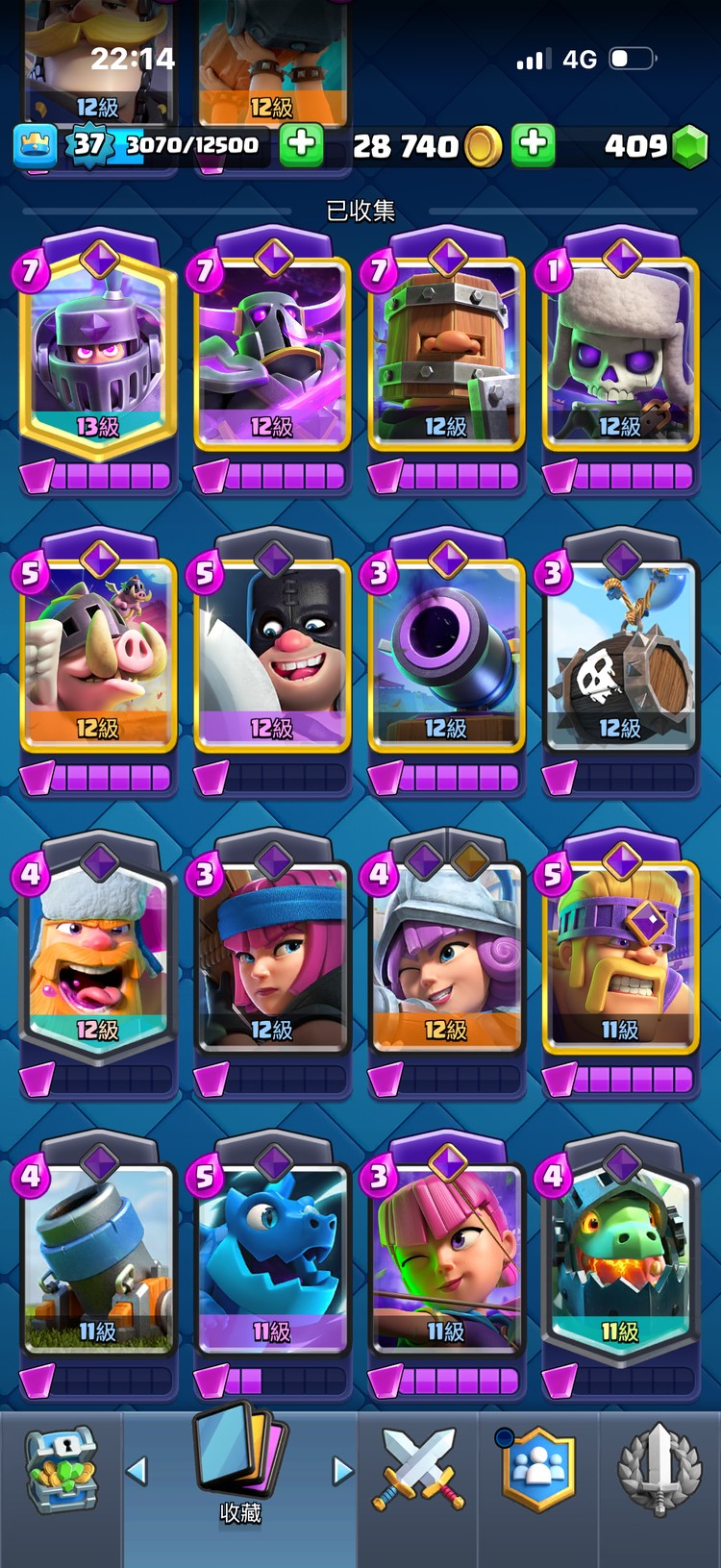Tap the green plus next to gold coins
721x1568 pixels.
(534, 145)
